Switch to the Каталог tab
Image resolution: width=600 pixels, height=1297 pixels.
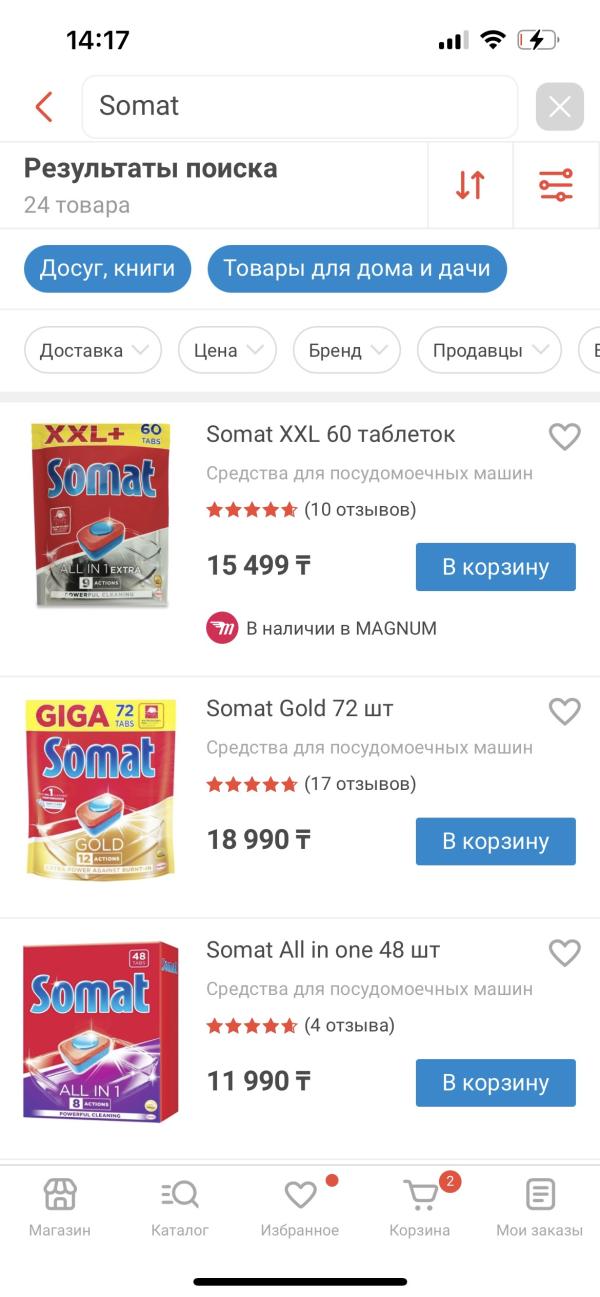[180, 1207]
